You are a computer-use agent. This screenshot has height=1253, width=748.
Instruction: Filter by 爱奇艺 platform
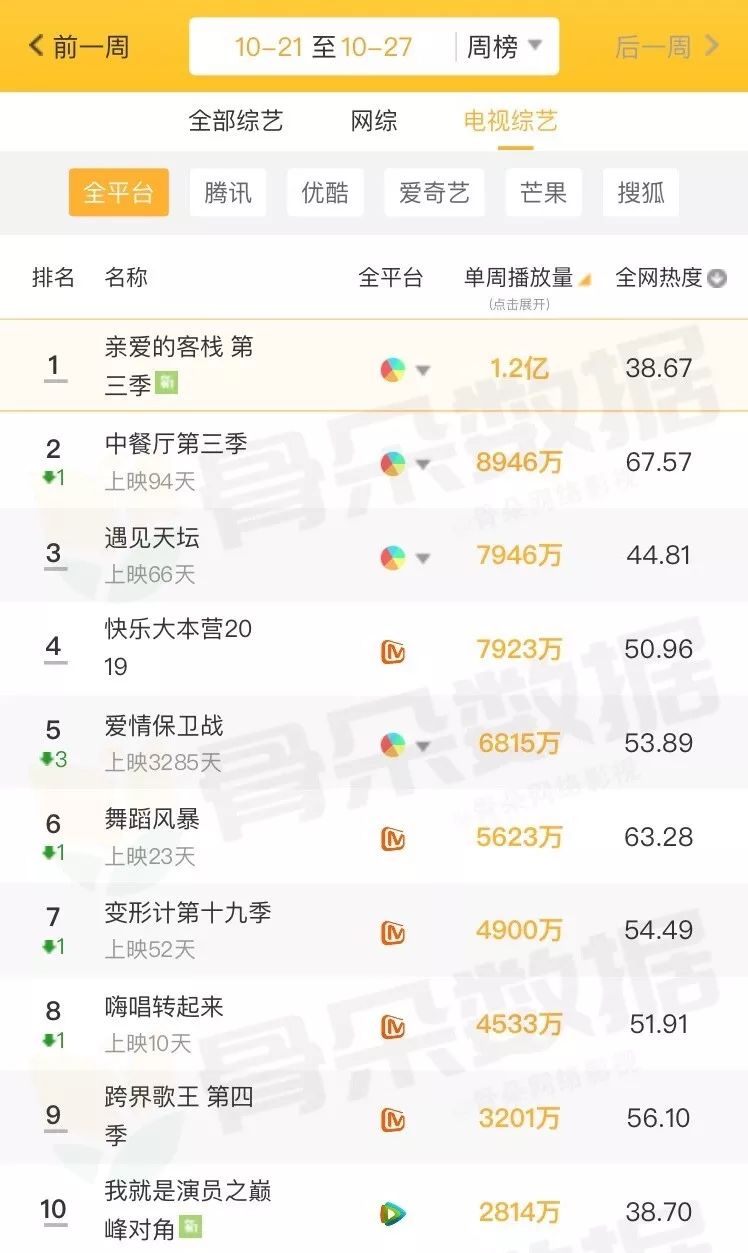pos(434,192)
